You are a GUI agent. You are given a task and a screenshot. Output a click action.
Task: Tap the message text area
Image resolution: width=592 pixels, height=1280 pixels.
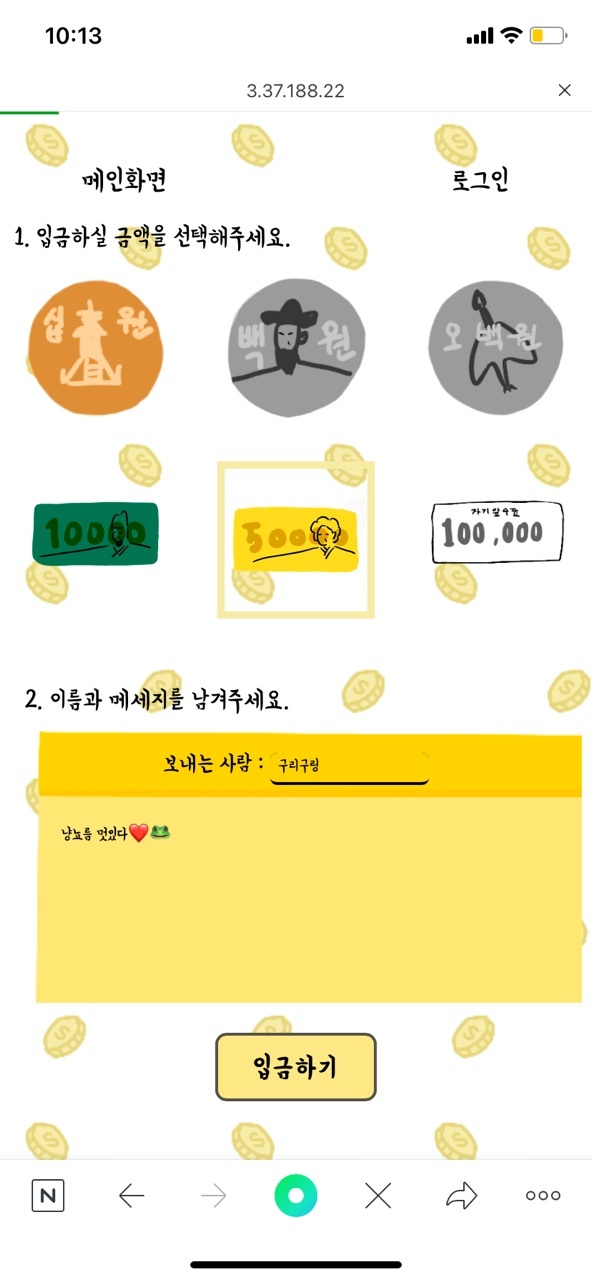coord(308,900)
